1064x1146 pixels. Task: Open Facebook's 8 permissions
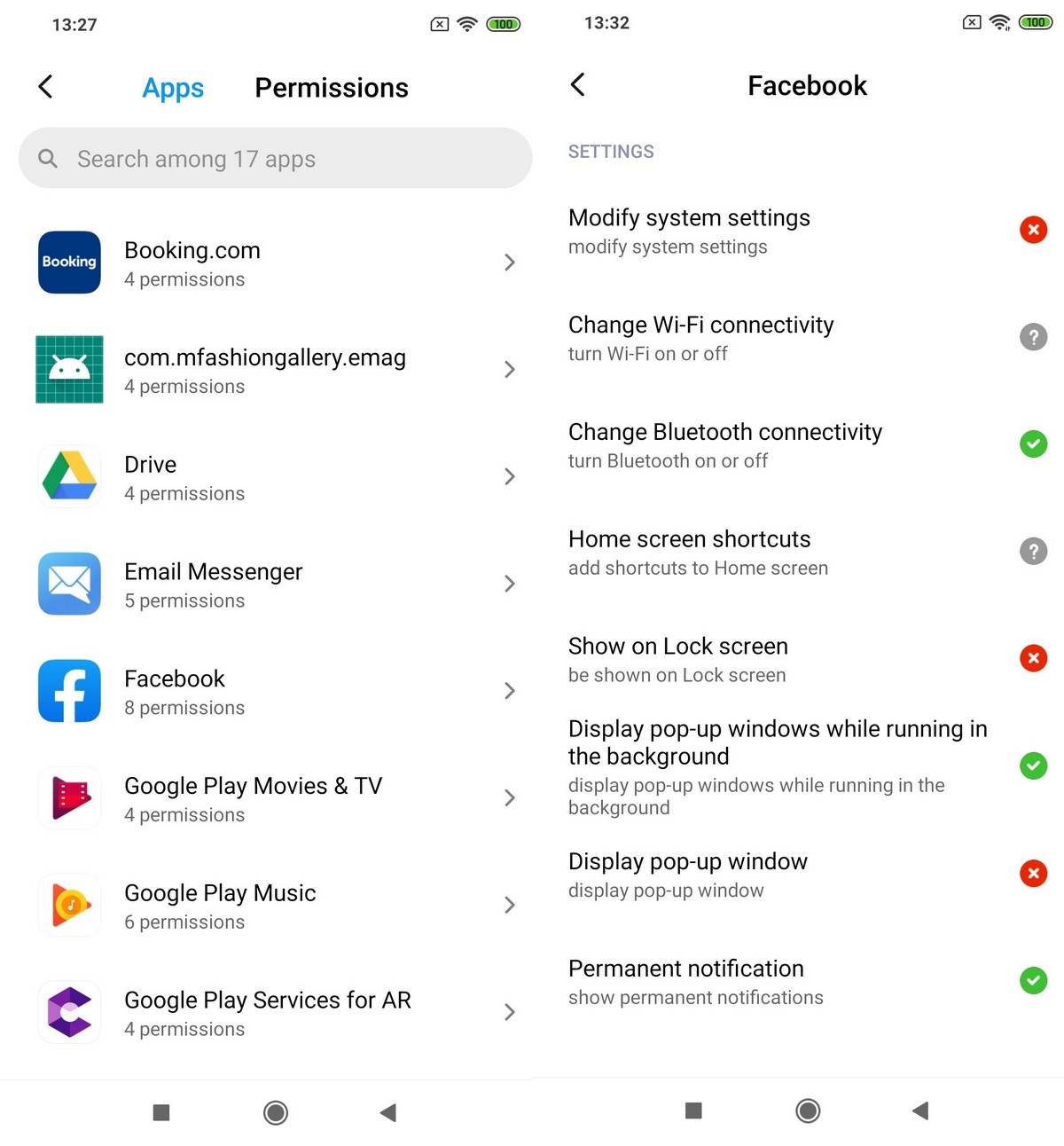(275, 692)
